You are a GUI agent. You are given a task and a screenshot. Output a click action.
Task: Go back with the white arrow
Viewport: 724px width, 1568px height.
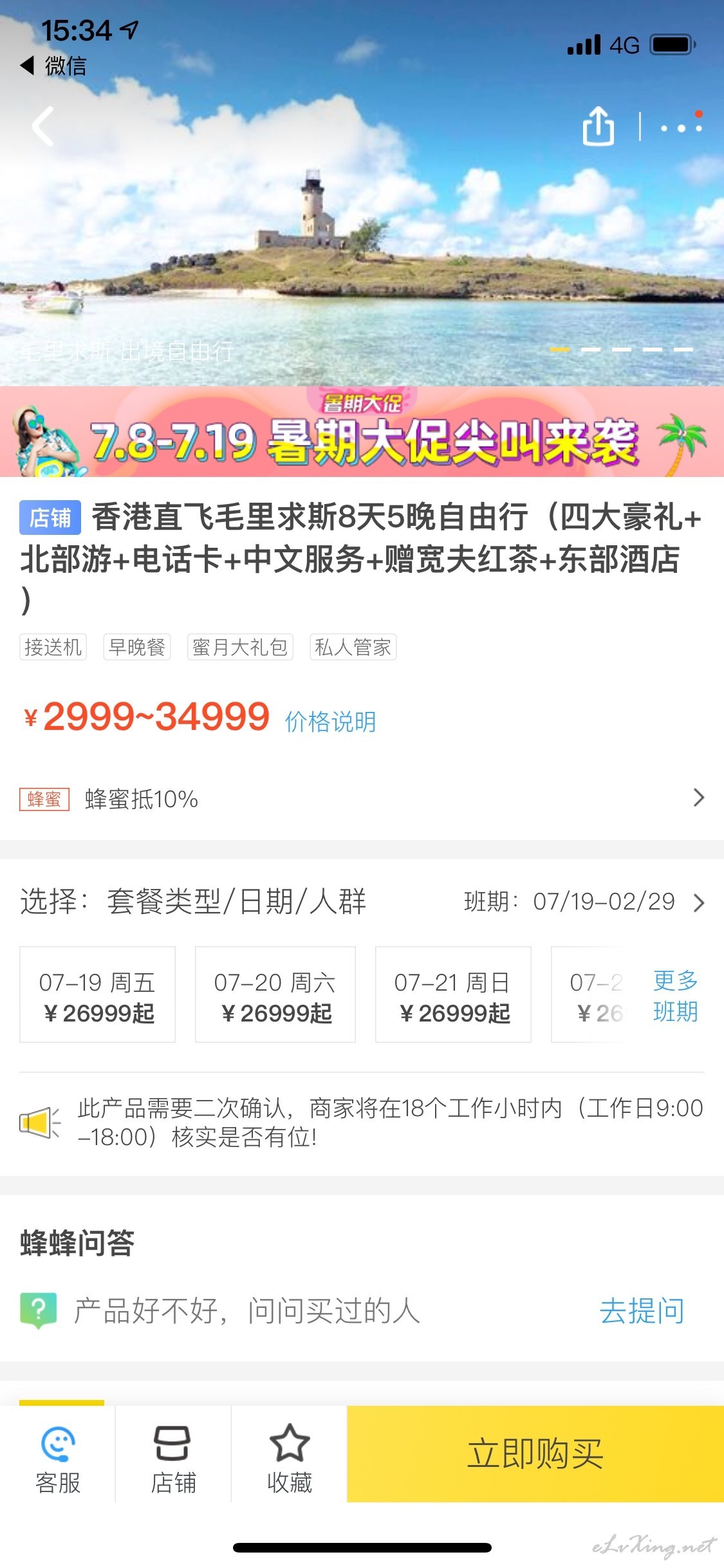coord(43,126)
